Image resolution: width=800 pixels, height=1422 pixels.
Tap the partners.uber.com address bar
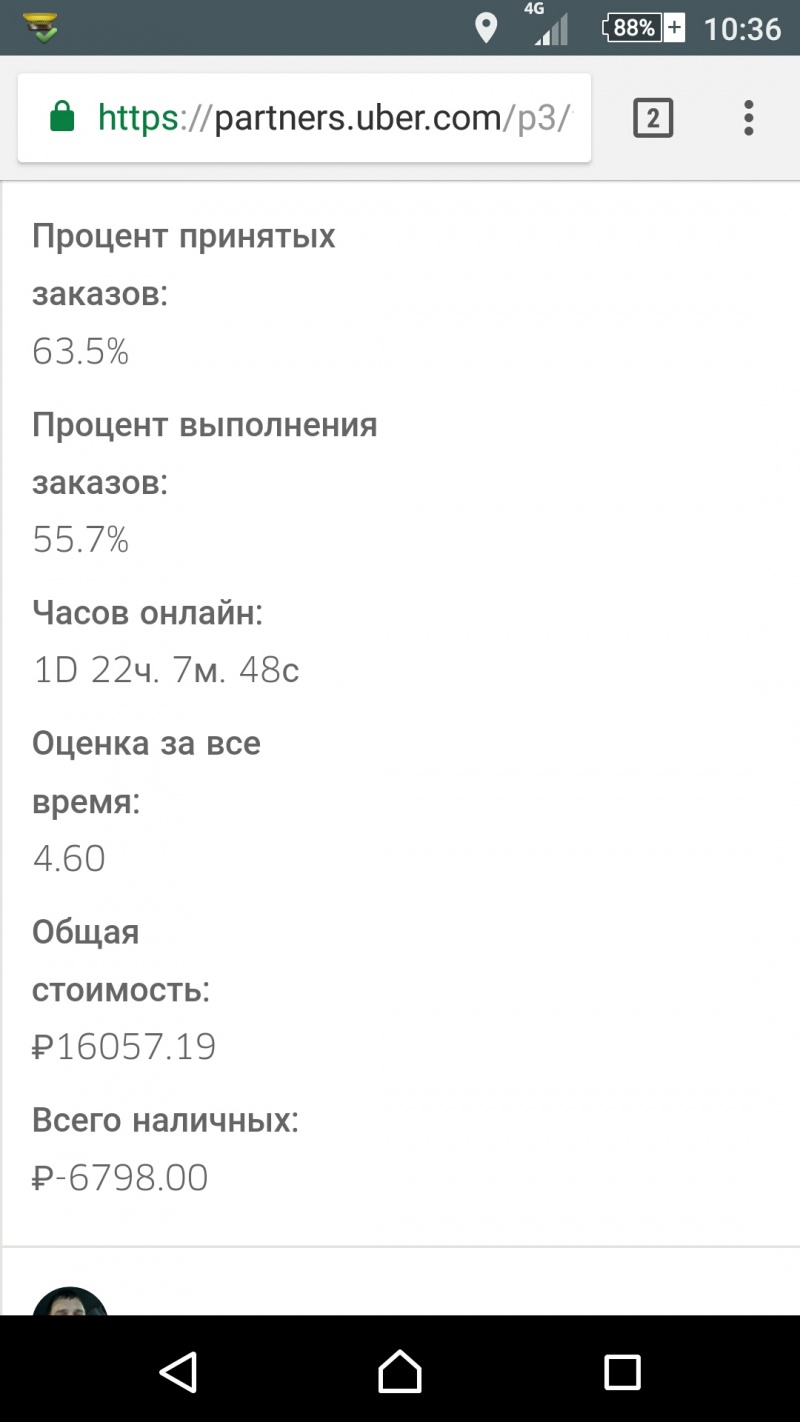click(304, 118)
